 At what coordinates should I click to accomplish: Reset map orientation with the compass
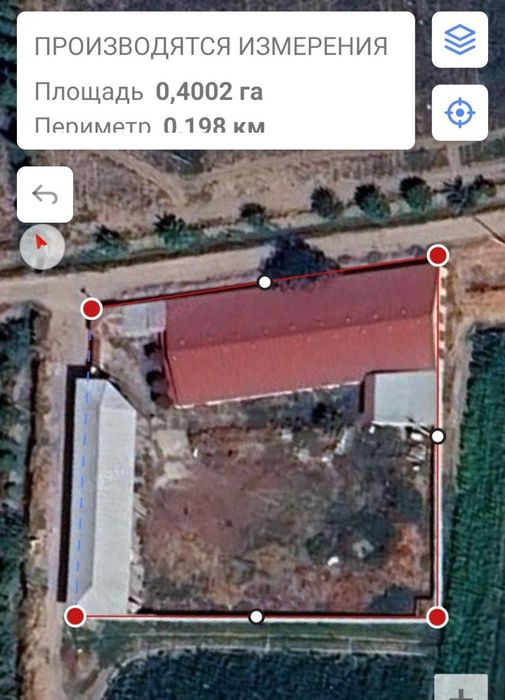click(42, 246)
